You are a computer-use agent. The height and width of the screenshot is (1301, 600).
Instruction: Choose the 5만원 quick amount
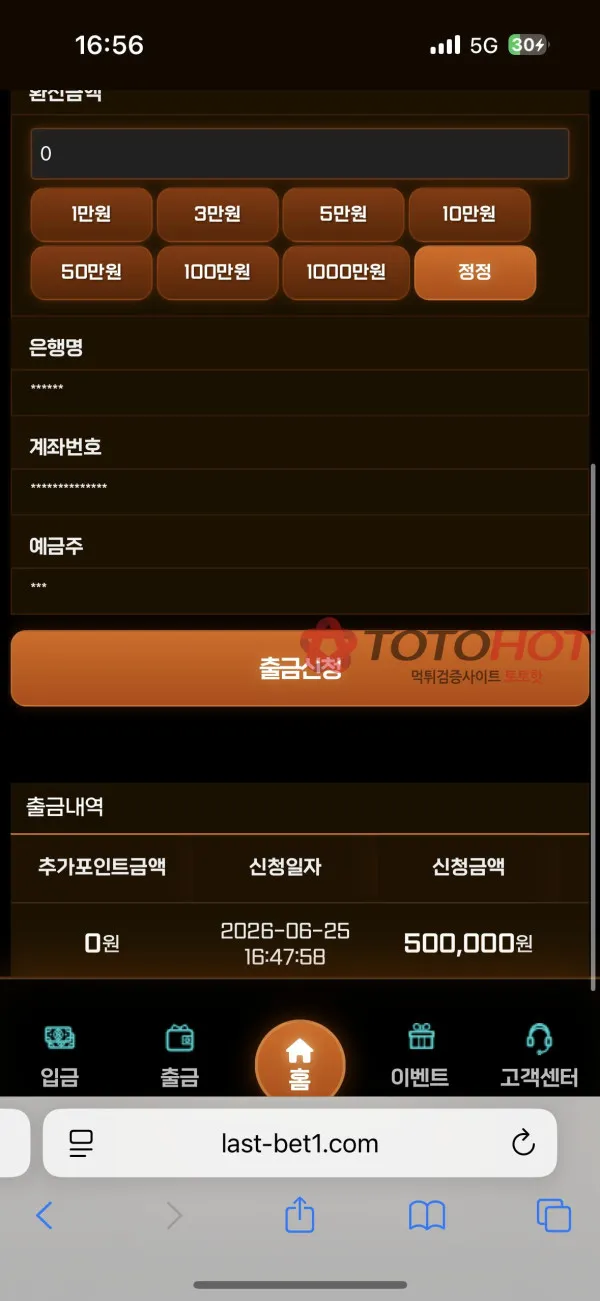pos(343,214)
